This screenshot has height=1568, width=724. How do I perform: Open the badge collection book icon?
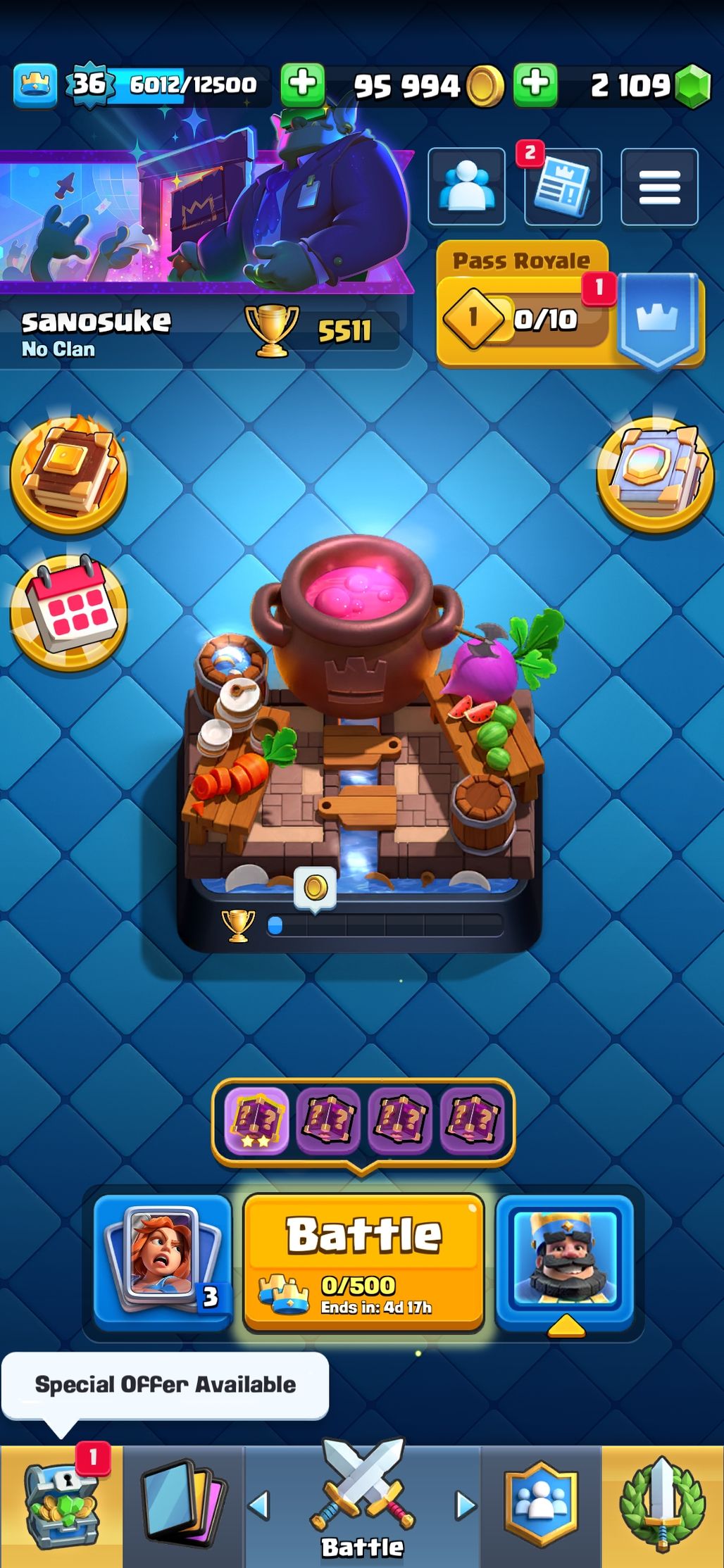coord(655,474)
